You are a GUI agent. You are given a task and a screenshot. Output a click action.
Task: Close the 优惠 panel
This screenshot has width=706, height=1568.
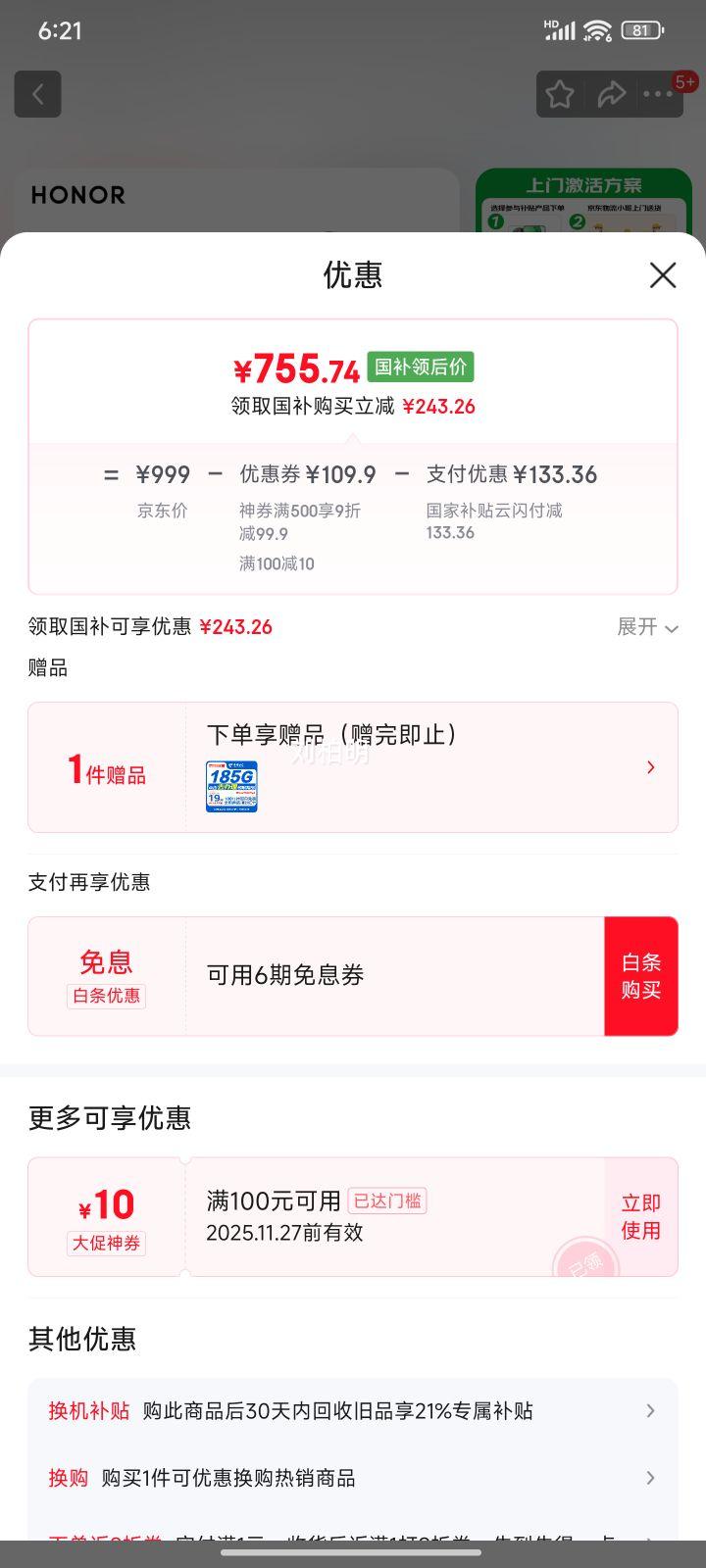[x=663, y=275]
